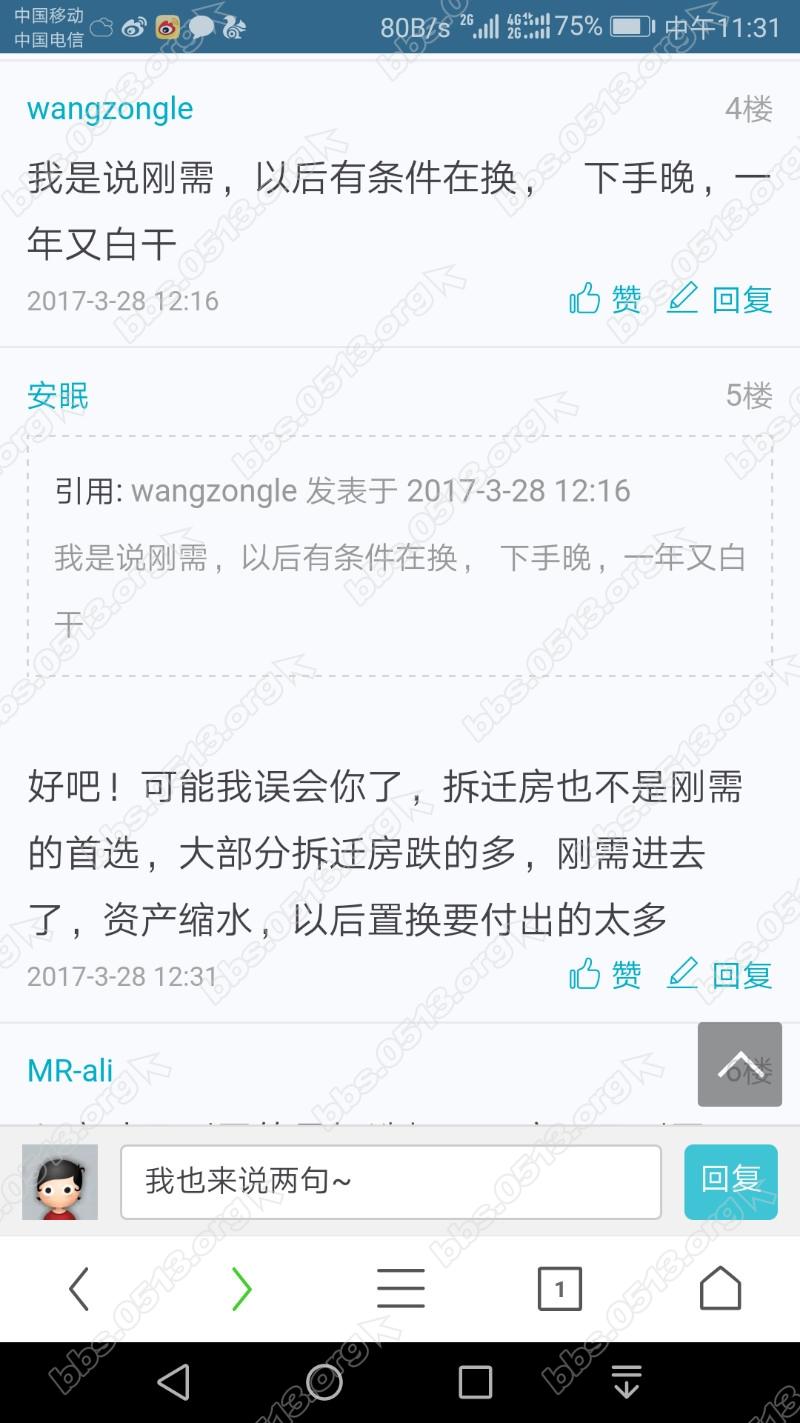The height and width of the screenshot is (1423, 800).
Task: Tap the 我也来说两句~ input field
Action: 390,1181
